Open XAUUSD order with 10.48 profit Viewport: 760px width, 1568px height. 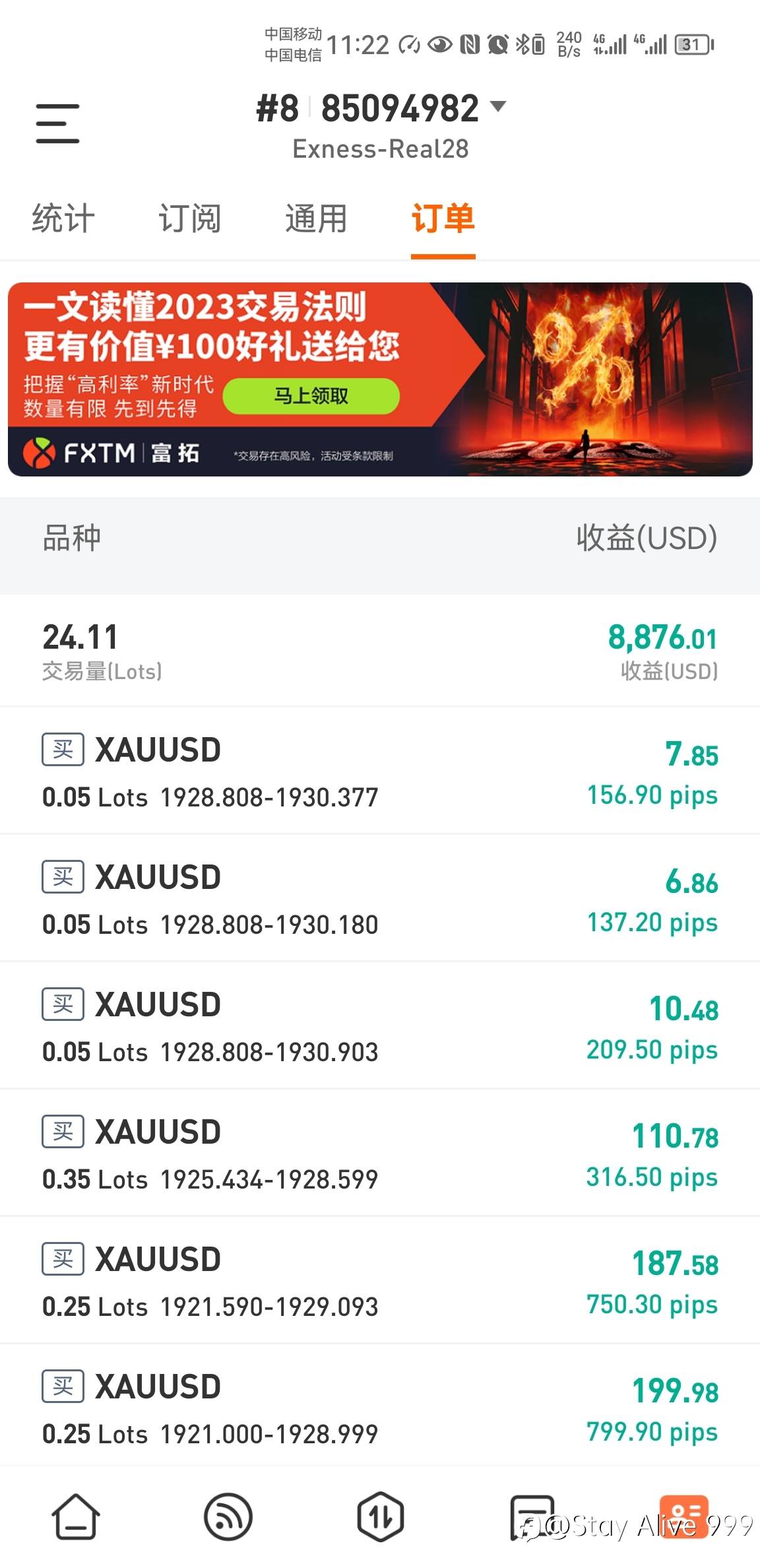[380, 1026]
